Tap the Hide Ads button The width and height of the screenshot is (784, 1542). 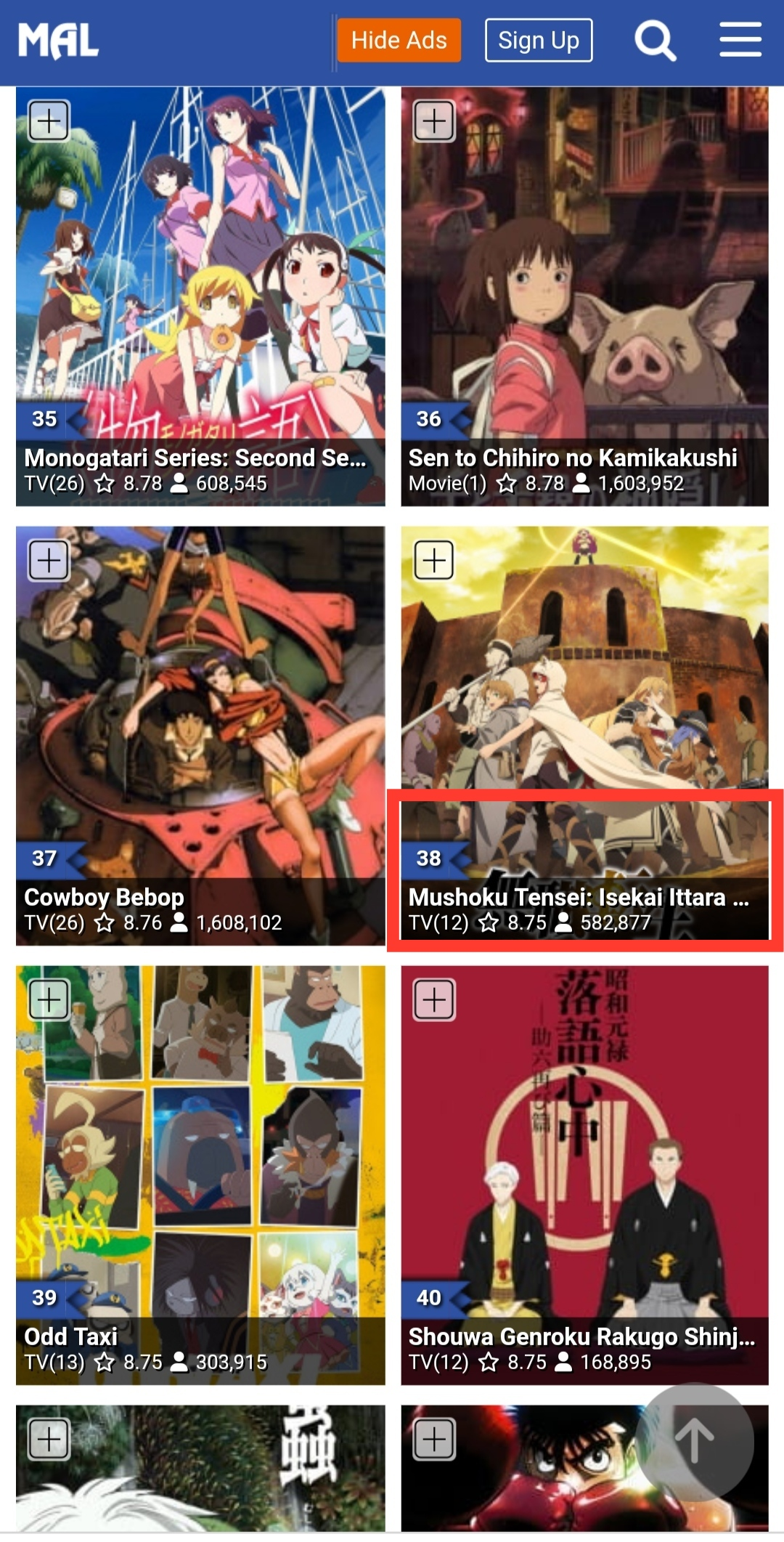(x=399, y=41)
